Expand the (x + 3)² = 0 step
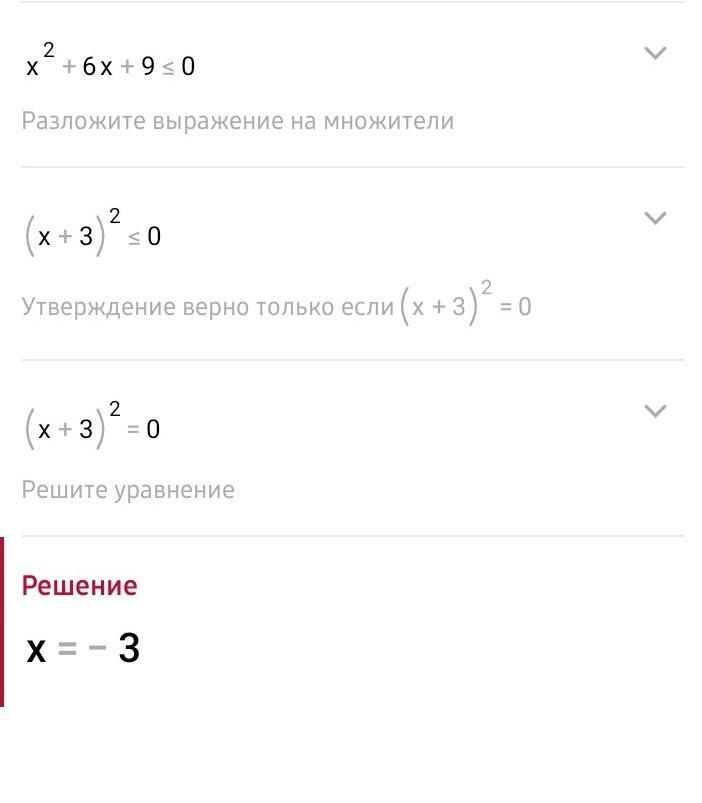Viewport: 702px width, 803px height. click(x=655, y=410)
